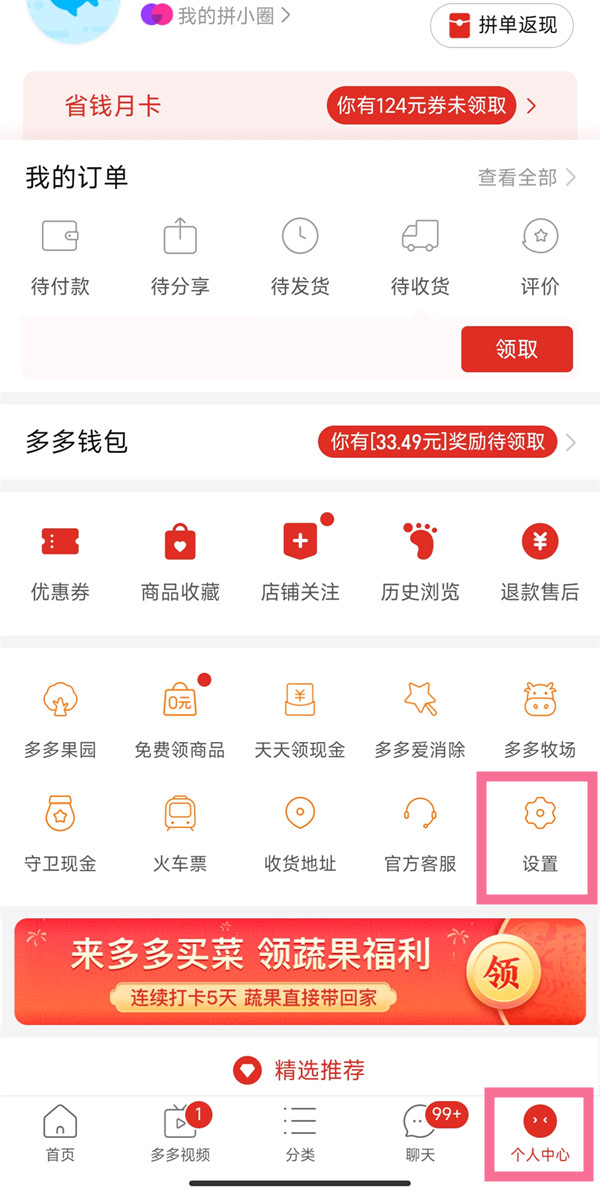The width and height of the screenshot is (600, 1195).
Task: Open 优惠券 coupons
Action: tap(60, 562)
